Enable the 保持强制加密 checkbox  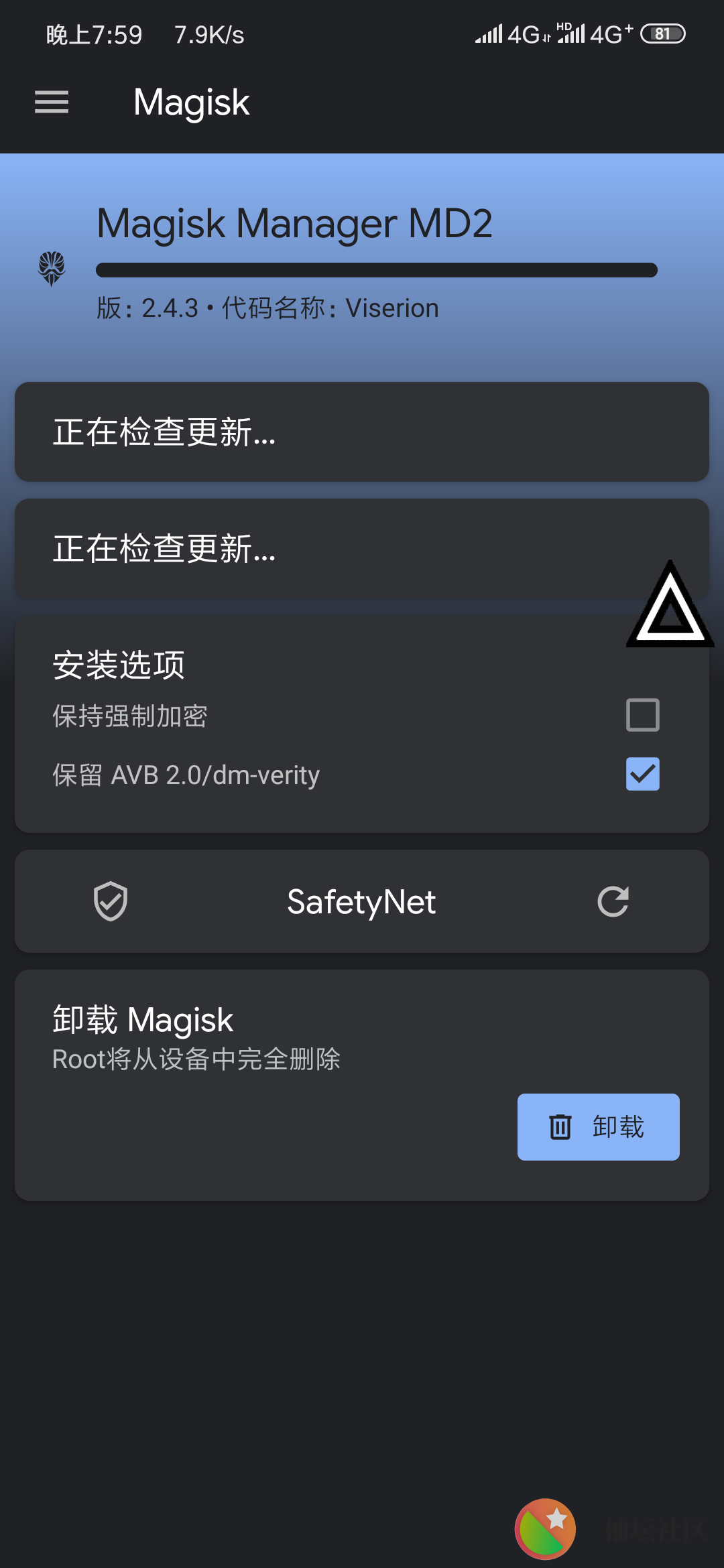coord(642,715)
